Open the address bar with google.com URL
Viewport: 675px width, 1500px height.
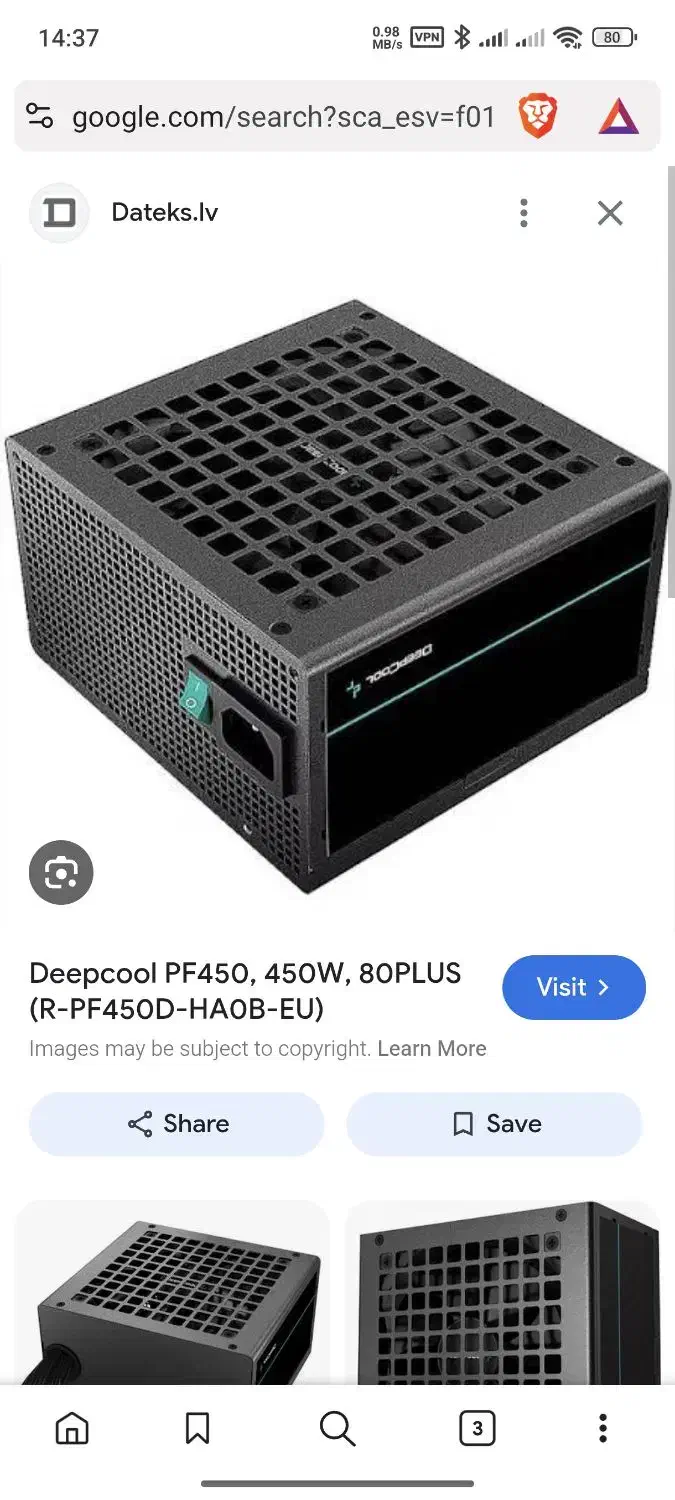[283, 118]
